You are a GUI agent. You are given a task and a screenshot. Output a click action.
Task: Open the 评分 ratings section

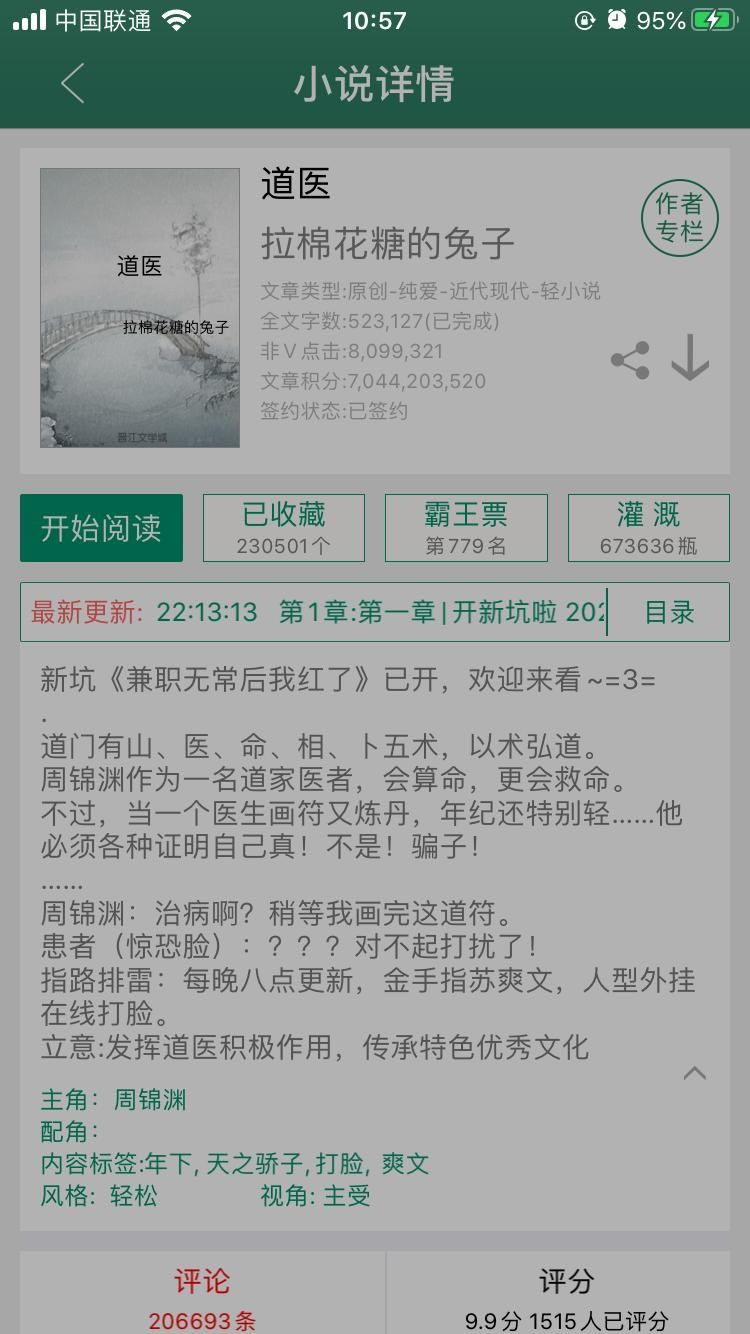point(566,1296)
